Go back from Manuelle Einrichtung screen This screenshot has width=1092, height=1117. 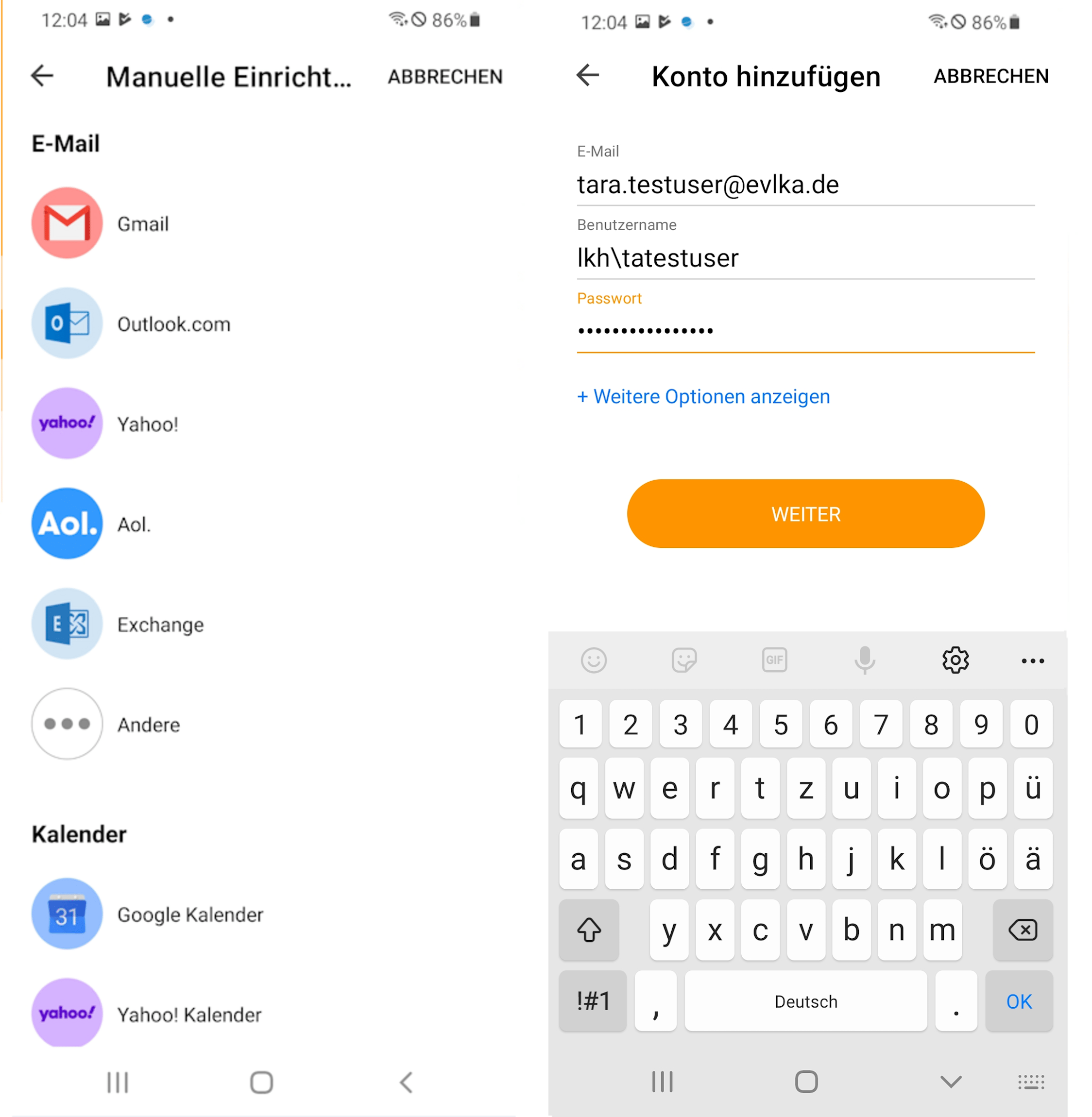pos(42,76)
